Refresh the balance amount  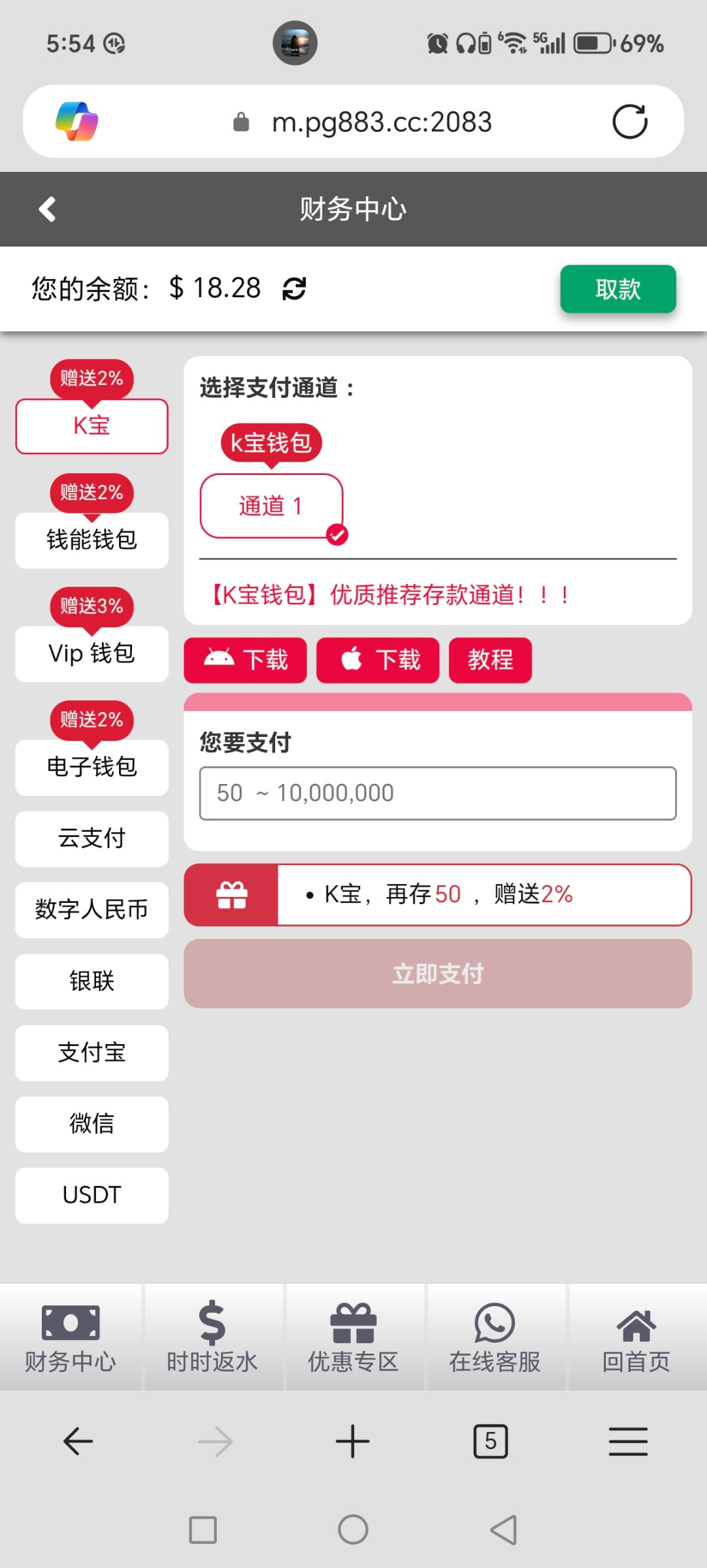[x=294, y=289]
